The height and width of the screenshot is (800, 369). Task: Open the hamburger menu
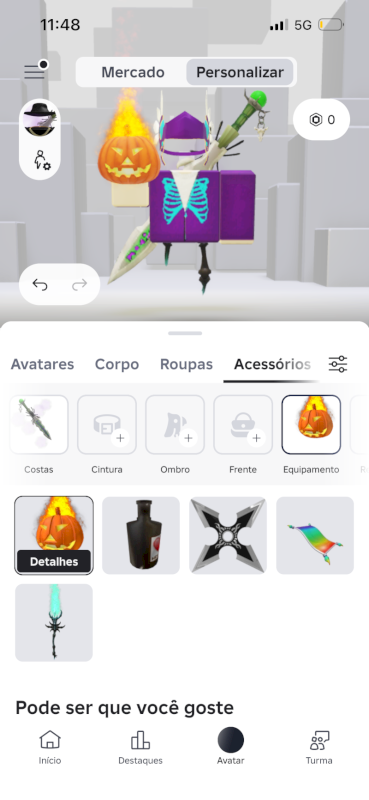click(35, 71)
